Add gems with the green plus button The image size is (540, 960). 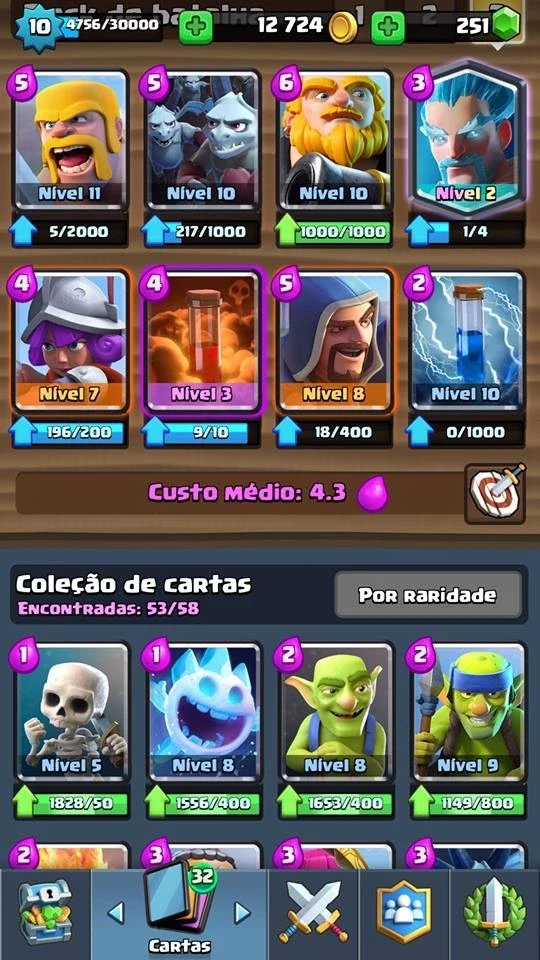click(x=388, y=26)
